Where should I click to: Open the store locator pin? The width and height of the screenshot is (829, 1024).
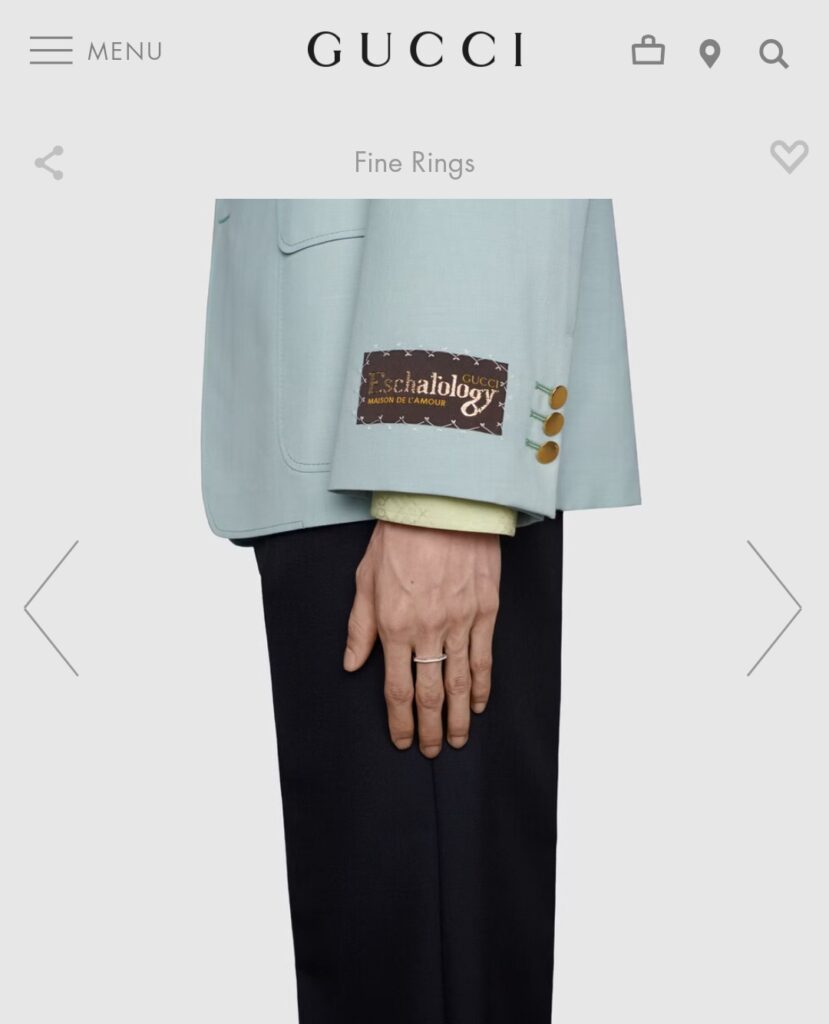(710, 54)
